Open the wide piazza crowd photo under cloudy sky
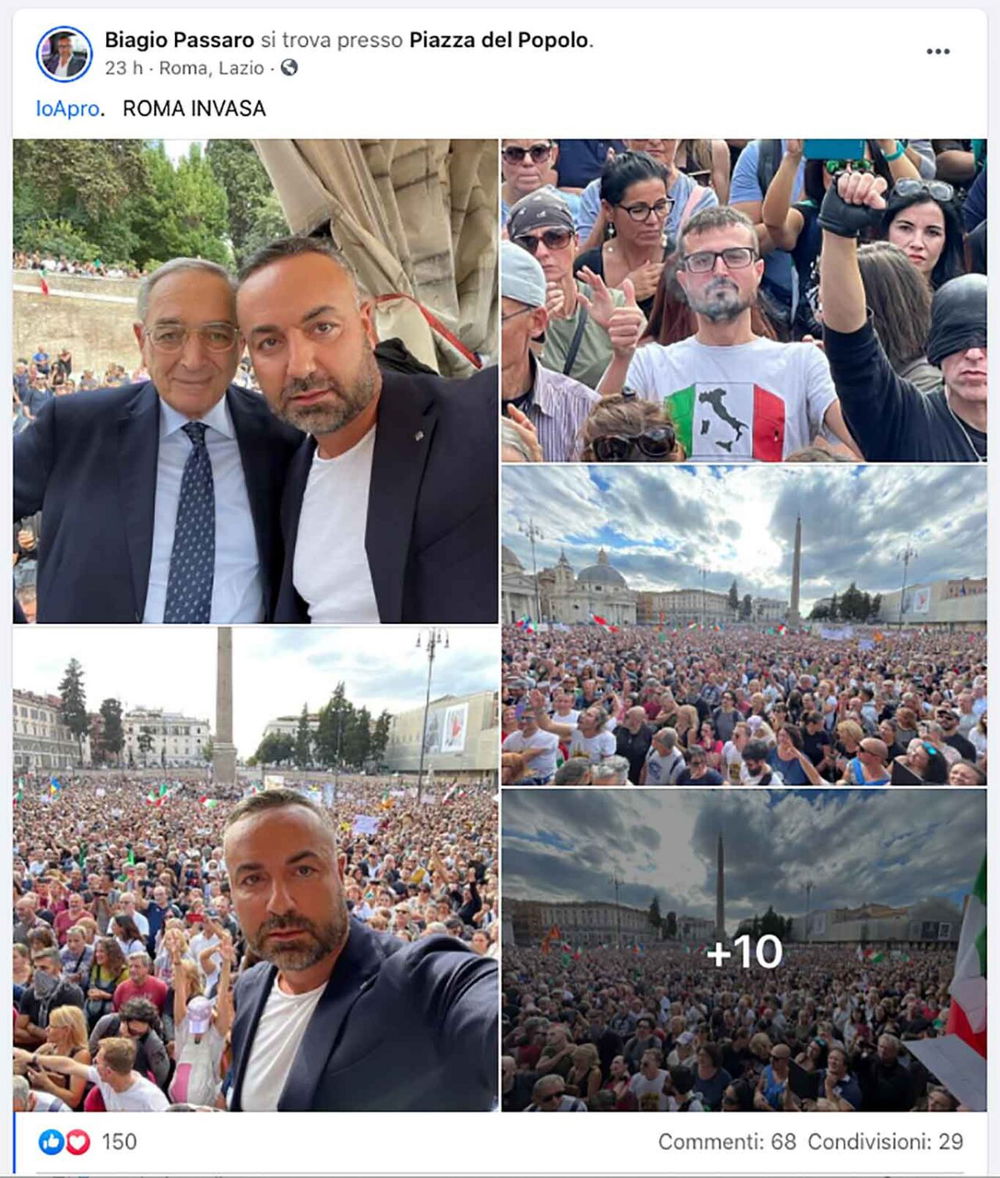The image size is (1000, 1178). [743, 625]
